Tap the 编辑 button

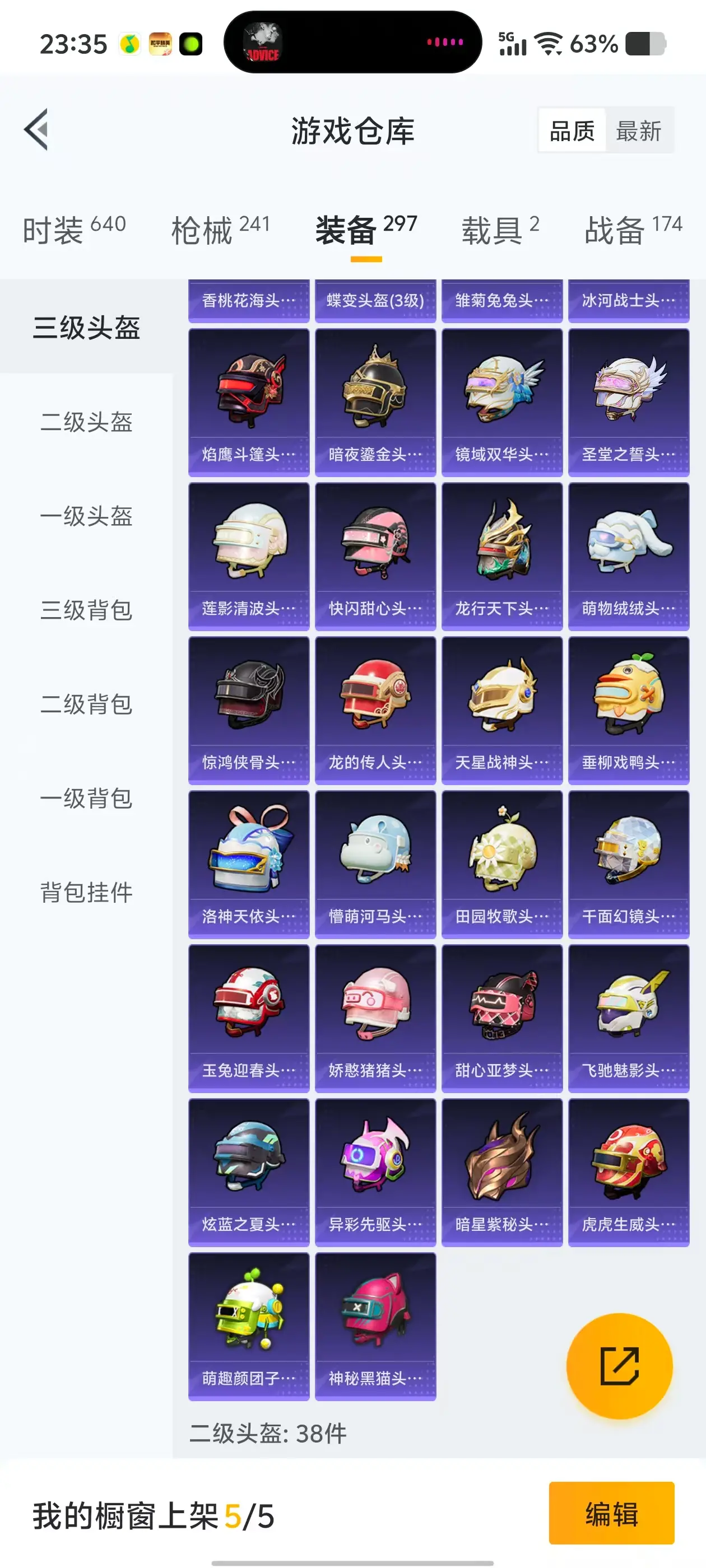611,1513
